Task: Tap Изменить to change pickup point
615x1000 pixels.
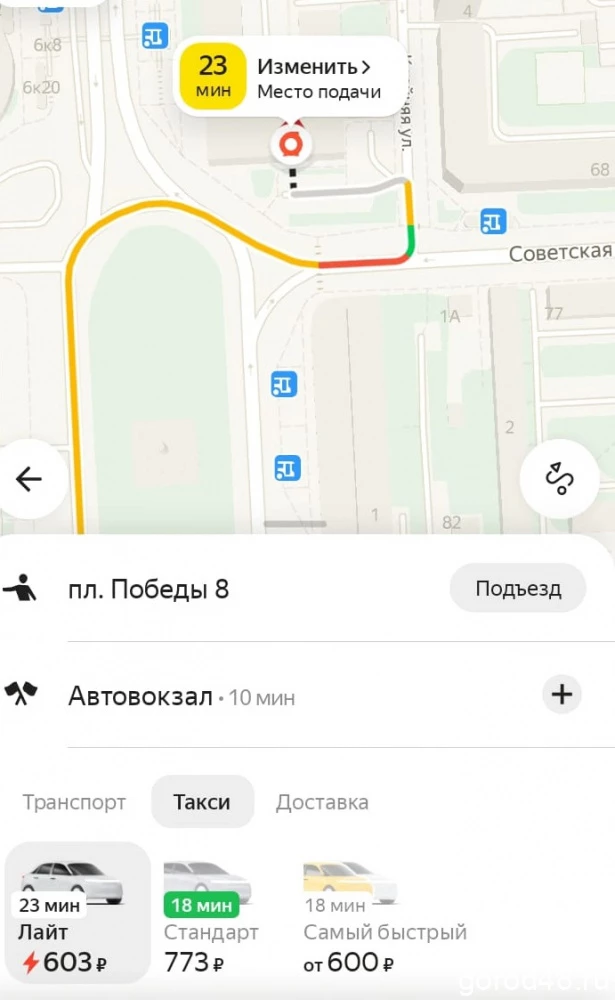Action: [x=314, y=68]
